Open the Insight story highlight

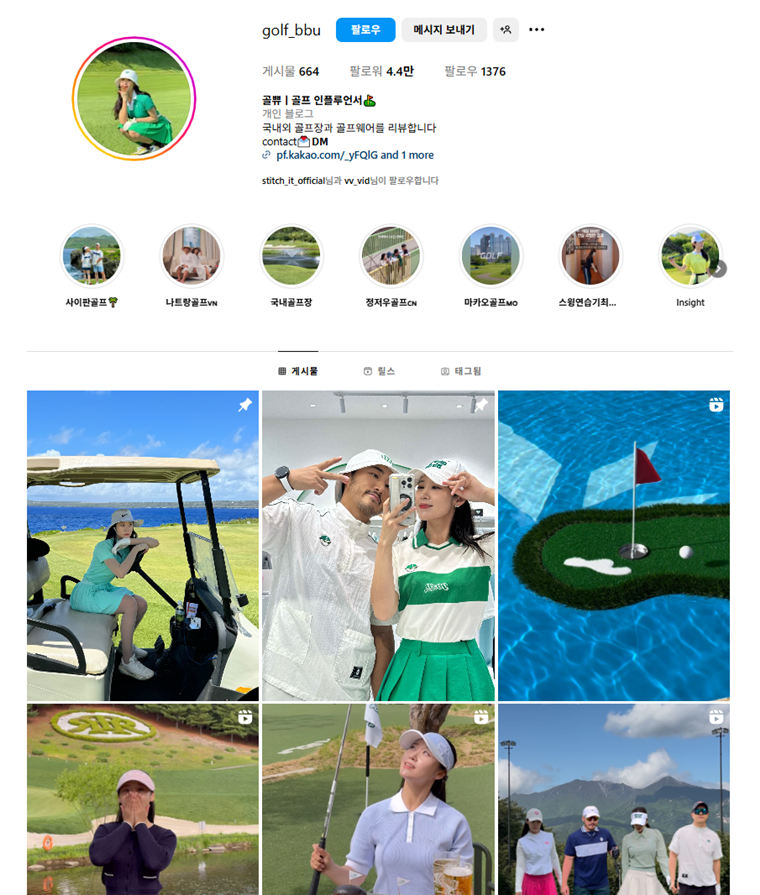[x=690, y=256]
